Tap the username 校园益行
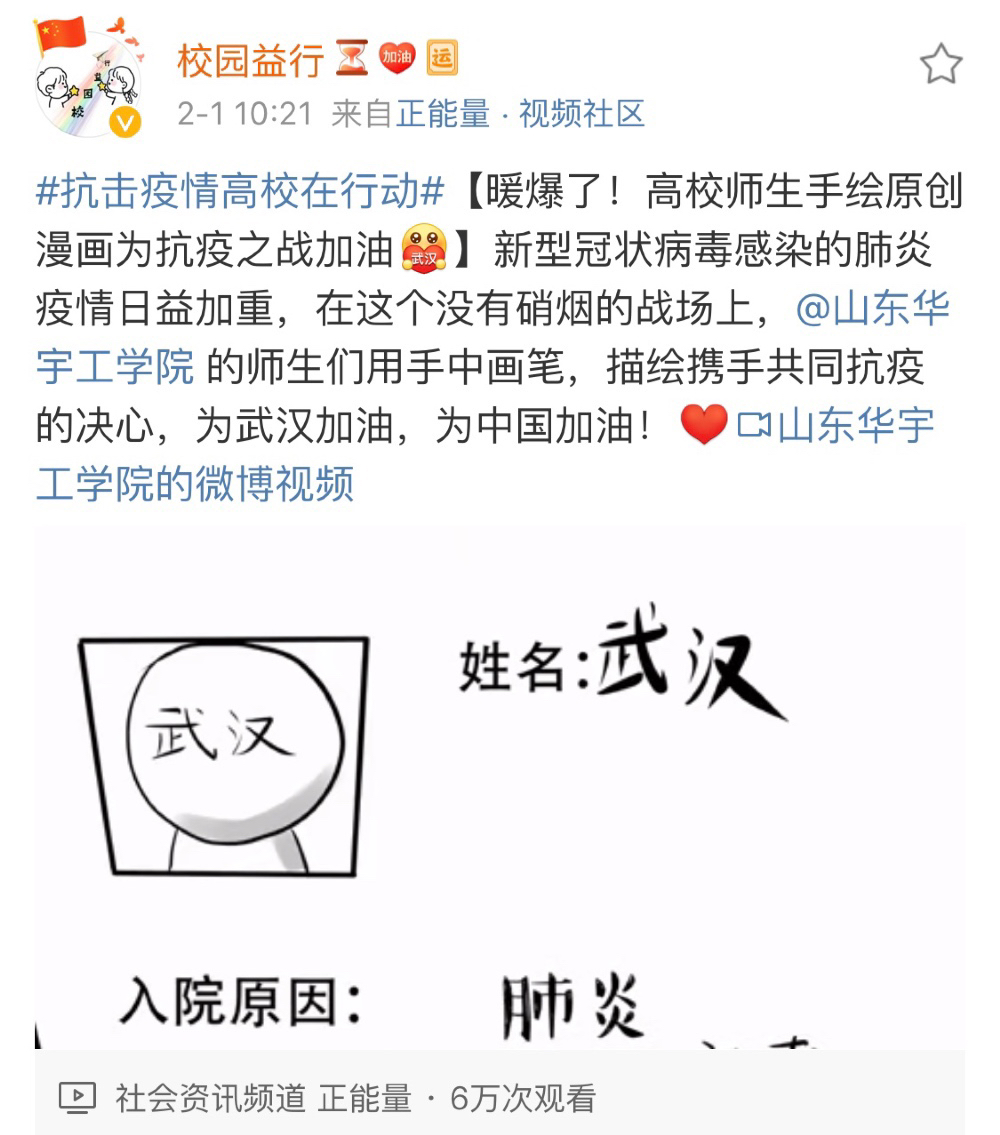This screenshot has height=1135, width=1000. tap(250, 61)
